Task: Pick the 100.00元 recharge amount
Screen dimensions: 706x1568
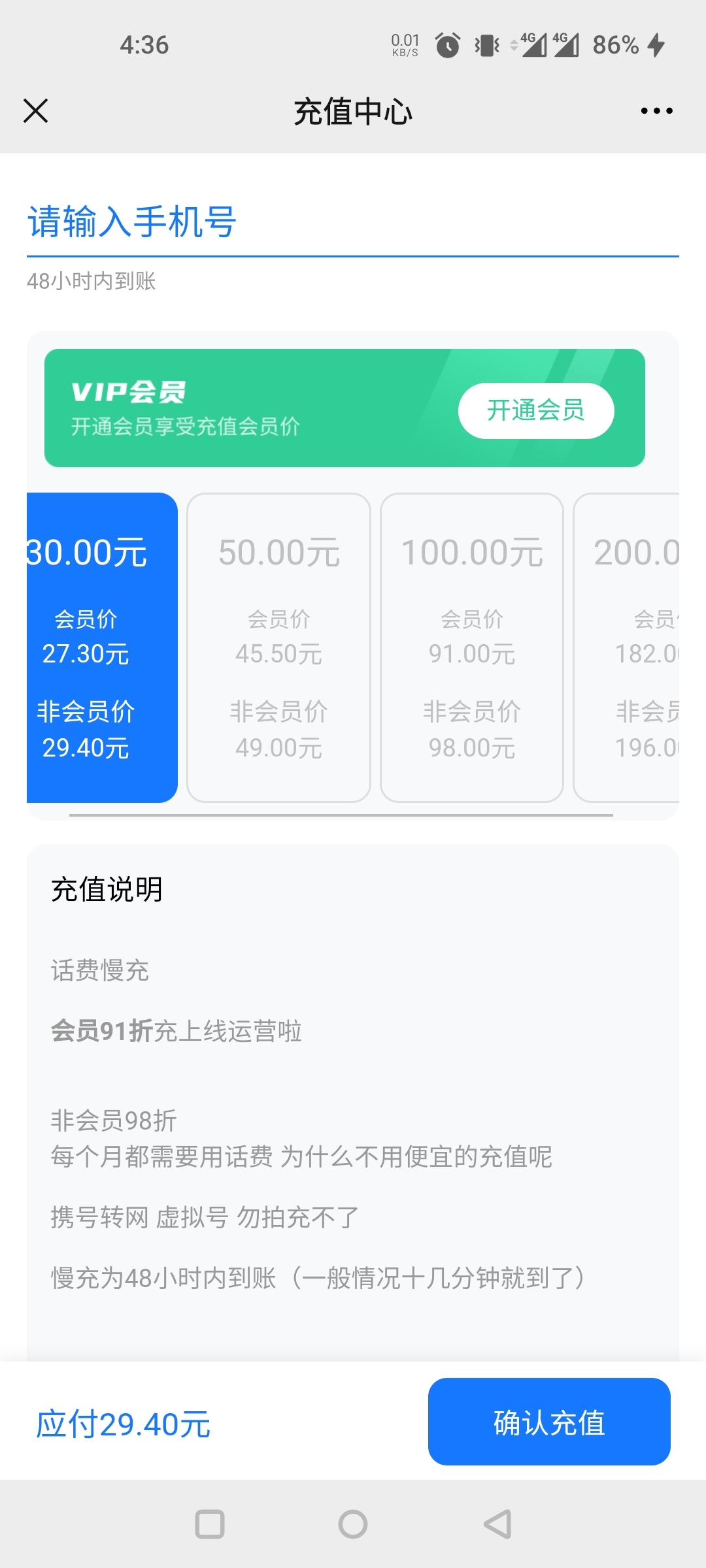Action: 471,647
